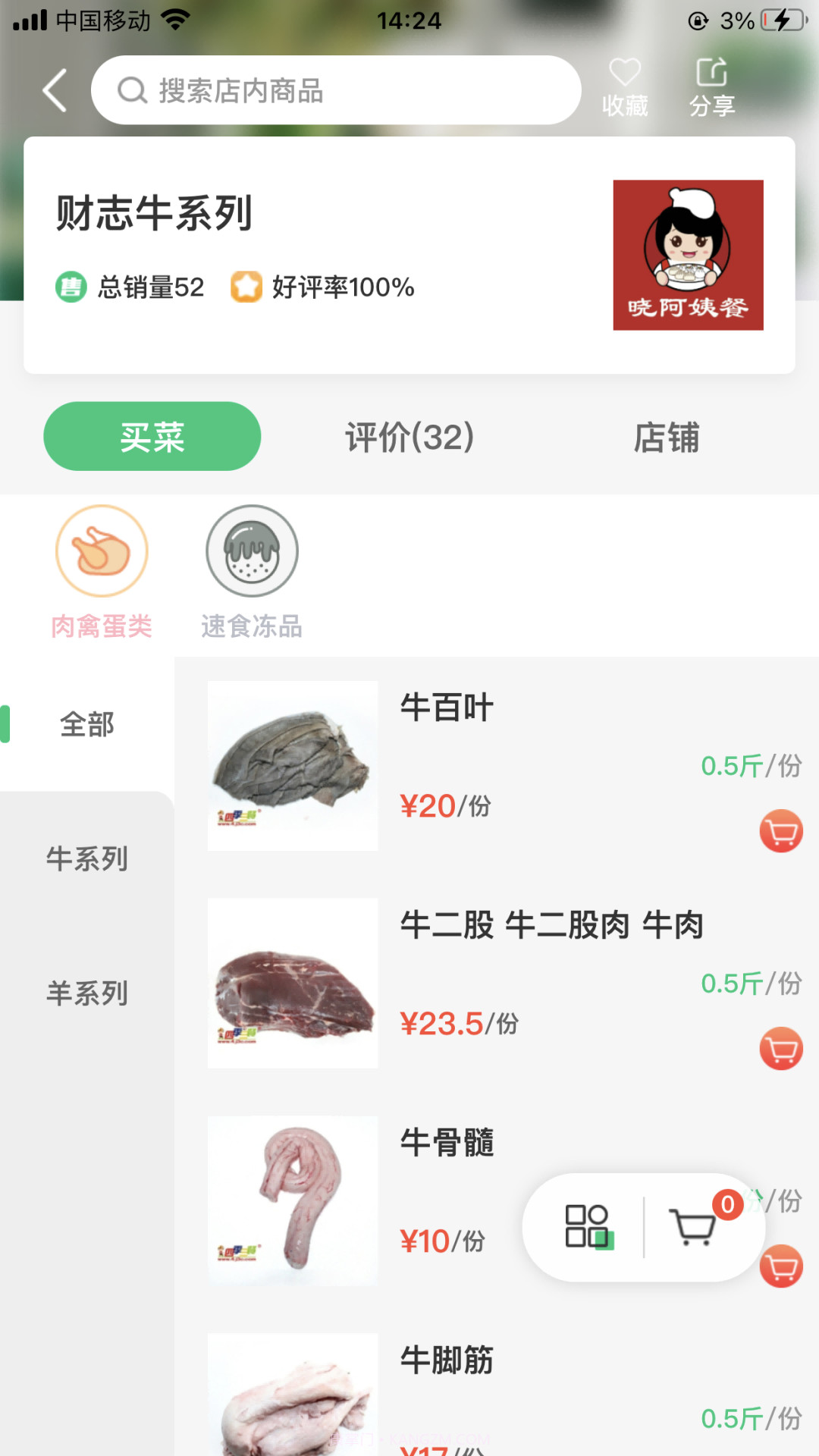Switch to the 评价(32) reviews tab
The image size is (819, 1456).
tap(409, 436)
